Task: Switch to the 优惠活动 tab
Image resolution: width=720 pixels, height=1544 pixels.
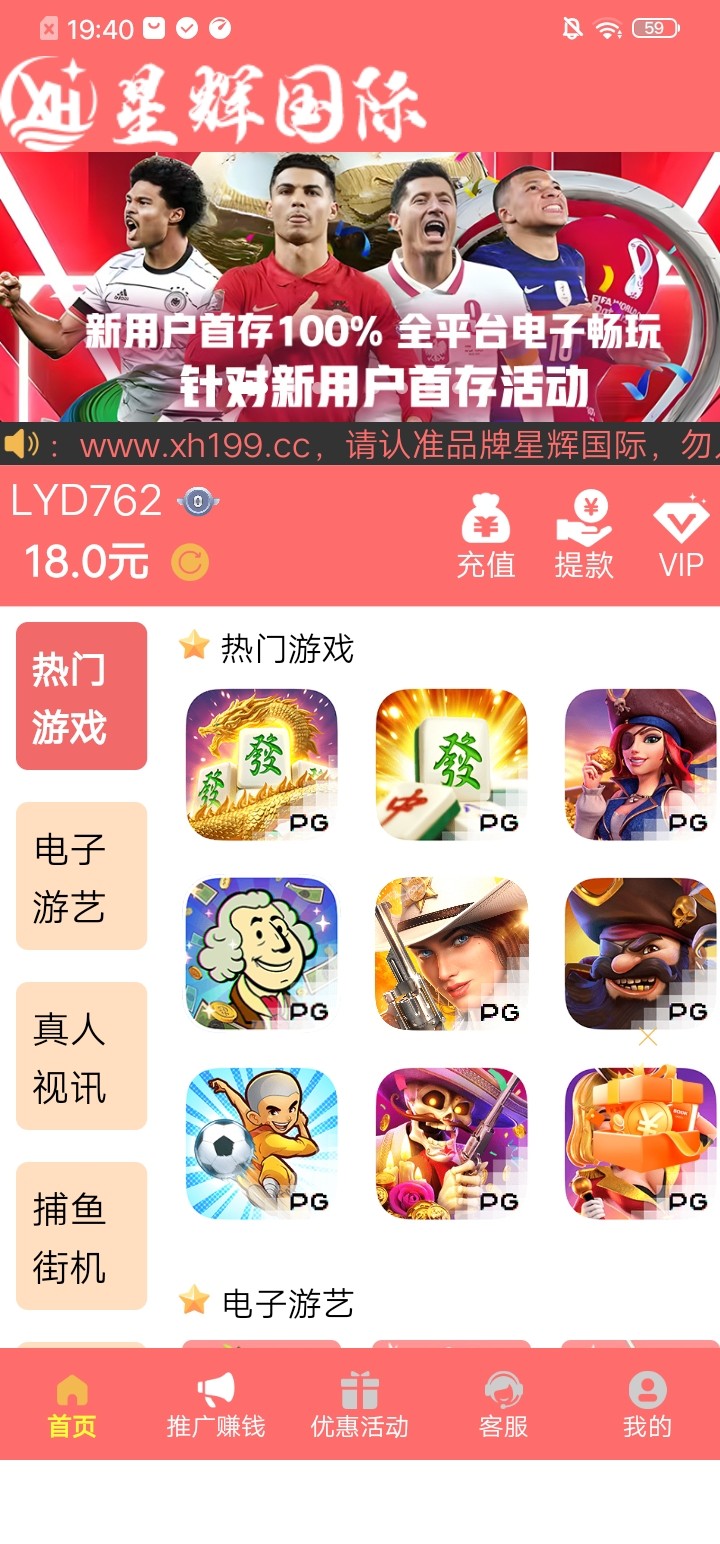Action: [360, 1404]
